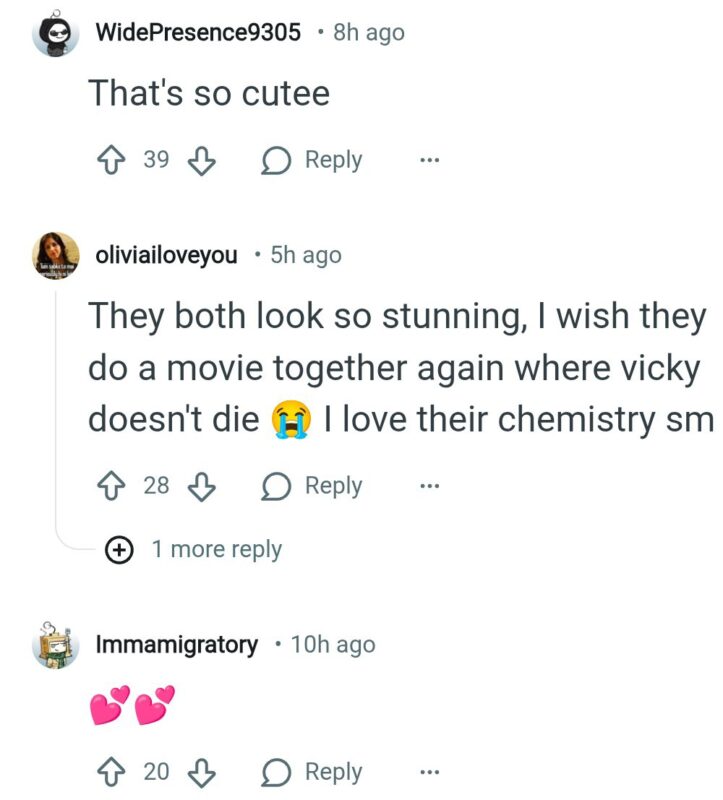Downvote WidePresence9305's comment

pyautogui.click(x=203, y=160)
